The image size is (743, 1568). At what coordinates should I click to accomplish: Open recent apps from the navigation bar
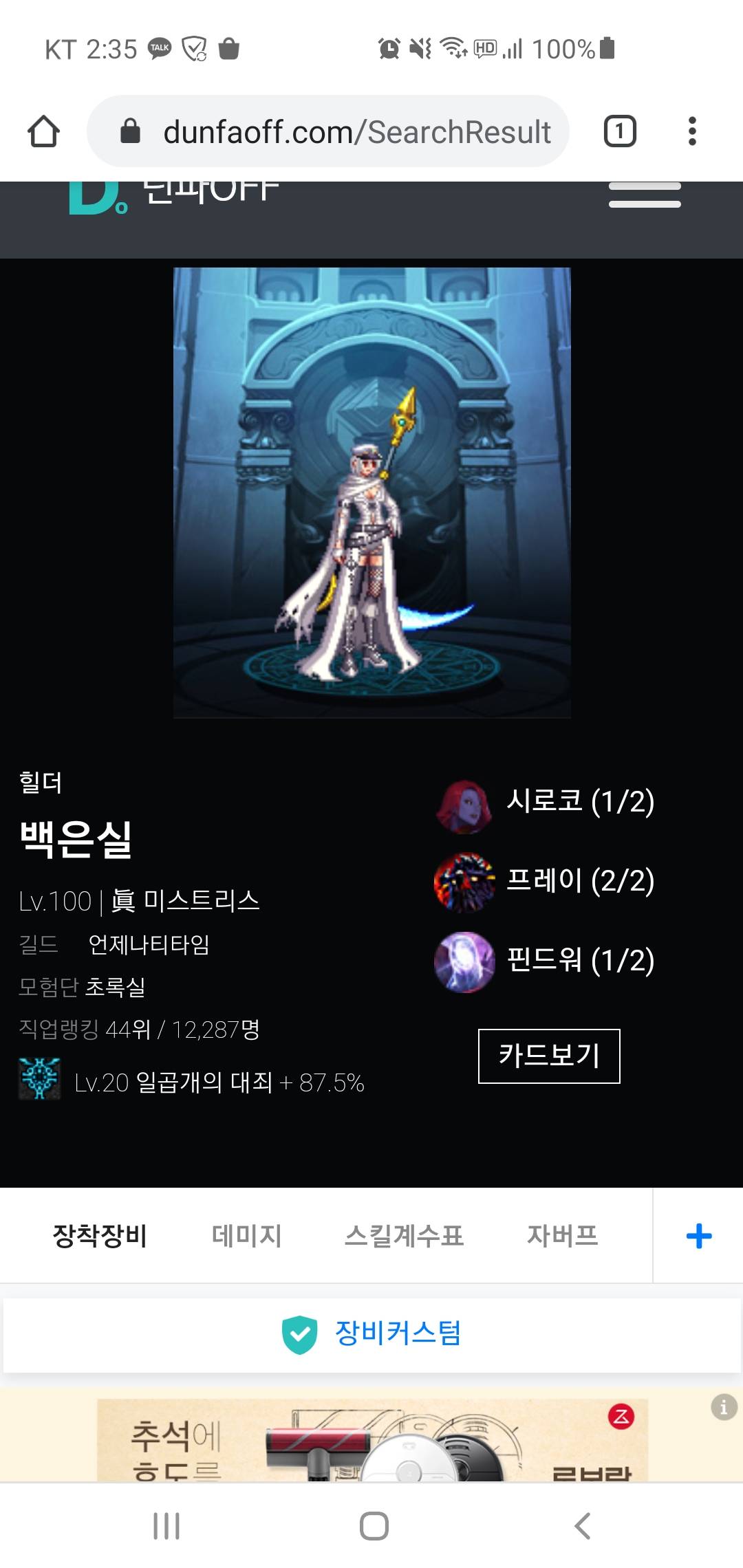[x=166, y=1525]
